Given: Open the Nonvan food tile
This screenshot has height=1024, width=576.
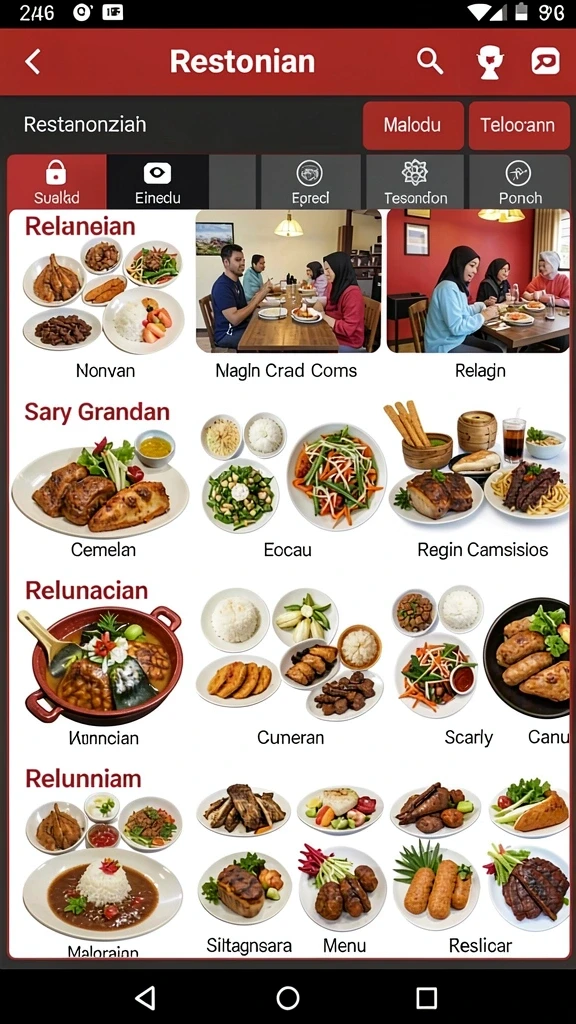Looking at the screenshot, I should 104,307.
